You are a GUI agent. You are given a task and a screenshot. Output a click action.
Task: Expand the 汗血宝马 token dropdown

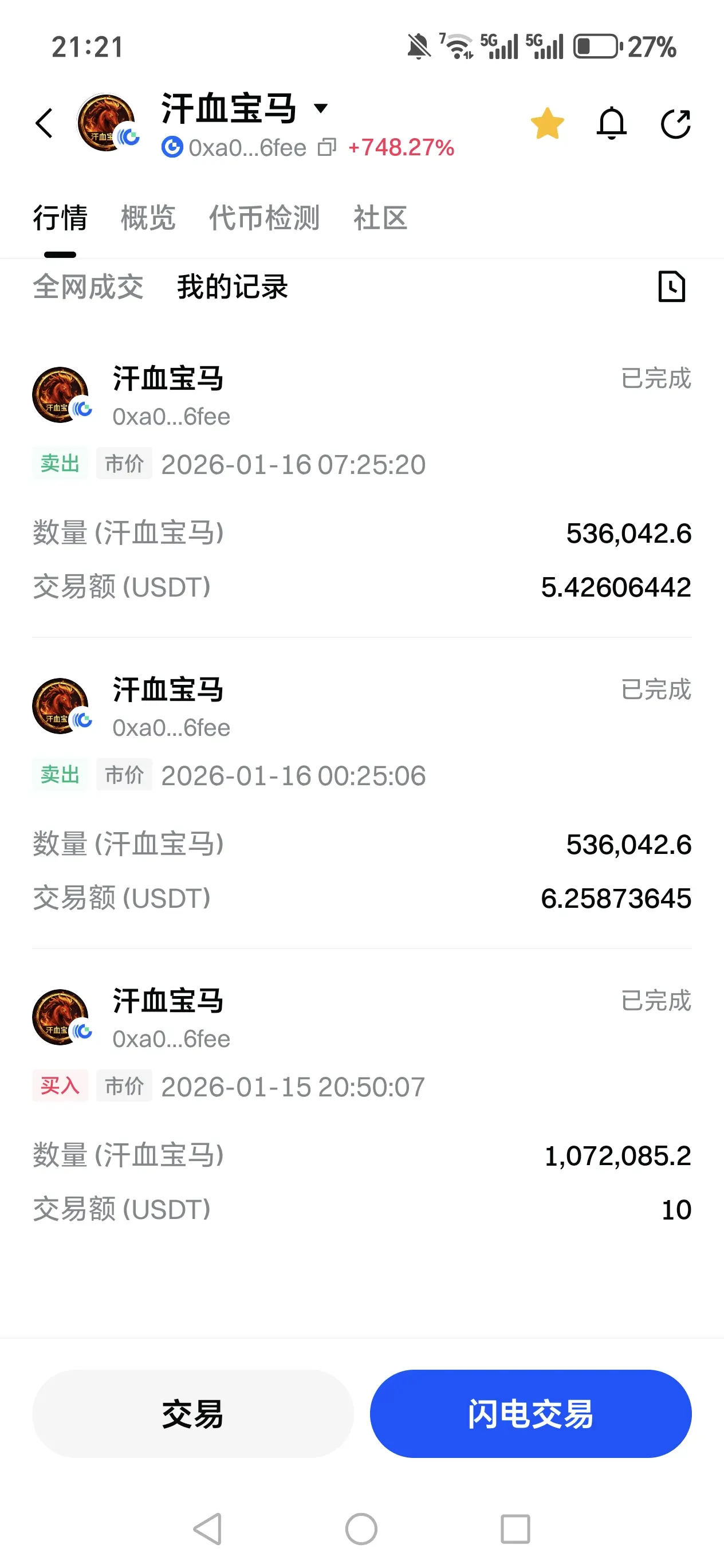point(321,108)
